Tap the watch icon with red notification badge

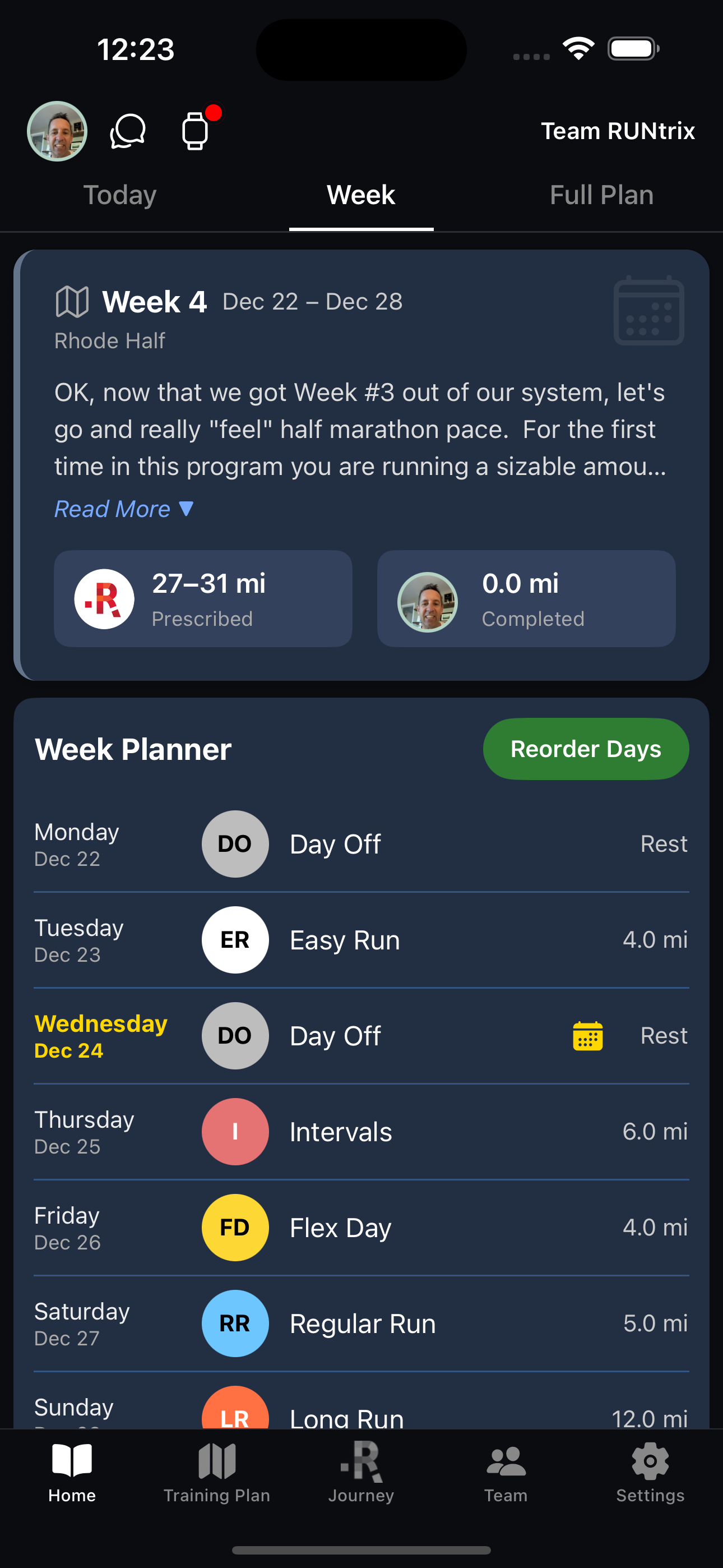click(x=196, y=131)
